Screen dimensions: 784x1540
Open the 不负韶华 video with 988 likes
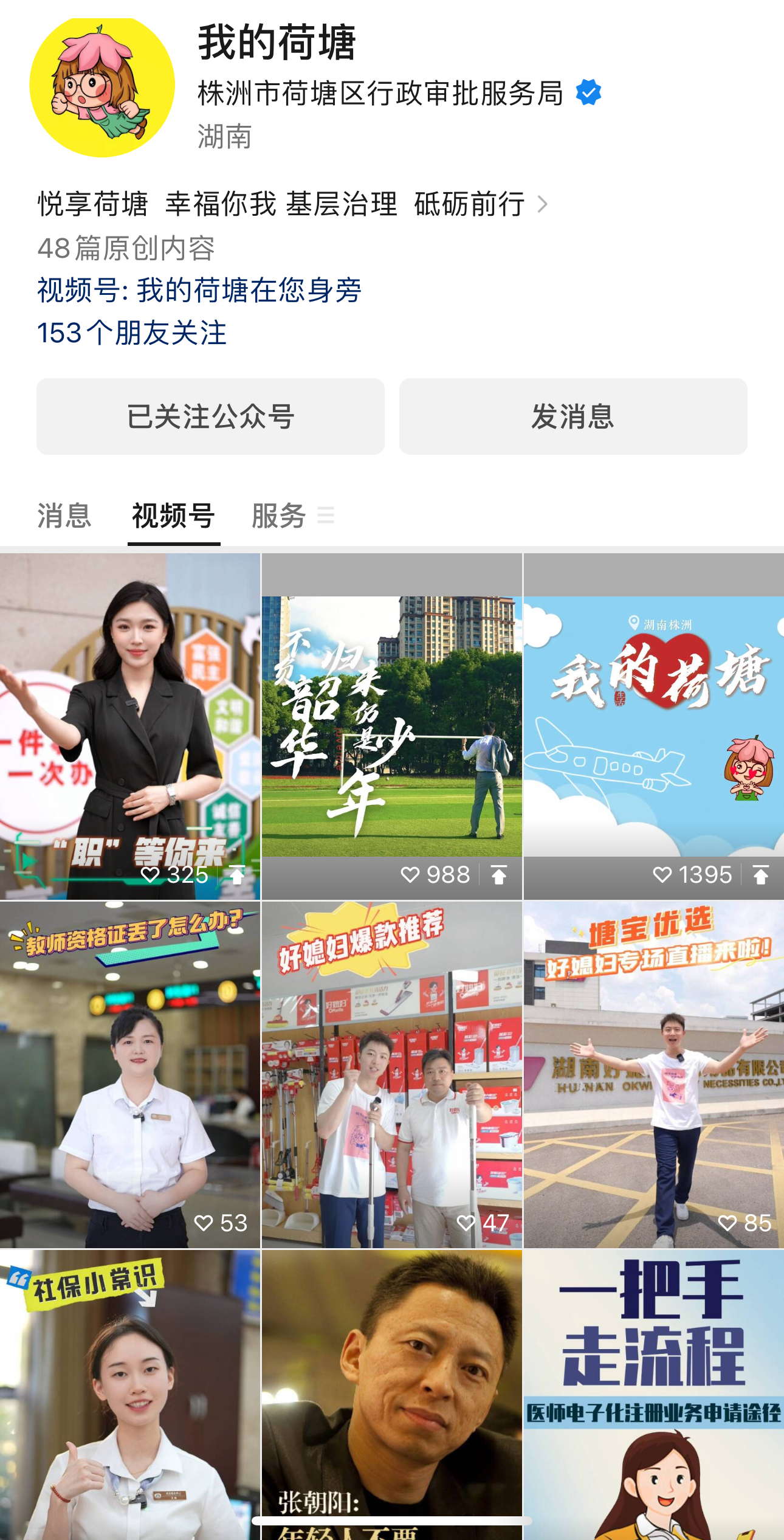tap(391, 726)
